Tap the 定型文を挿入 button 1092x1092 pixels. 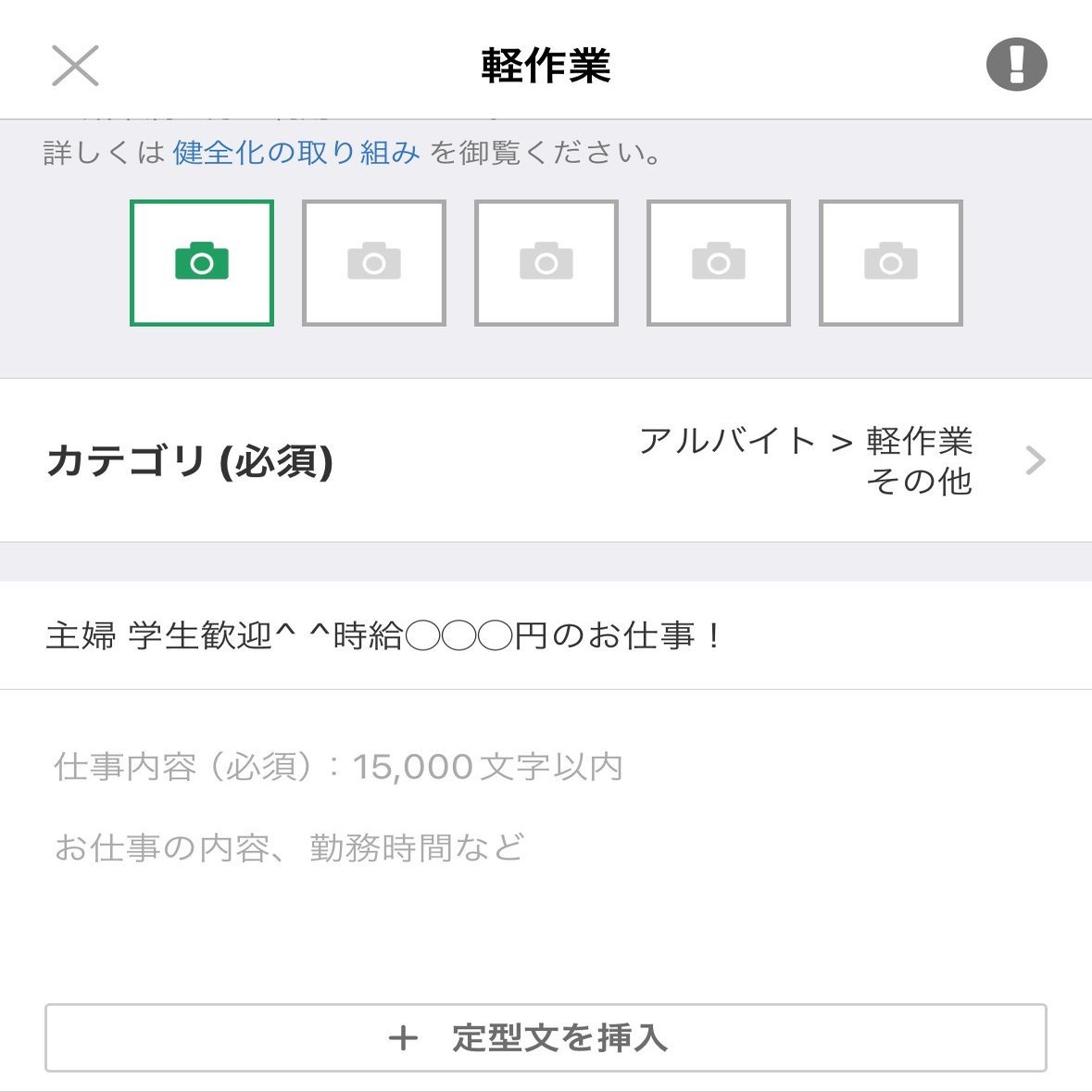click(546, 1037)
